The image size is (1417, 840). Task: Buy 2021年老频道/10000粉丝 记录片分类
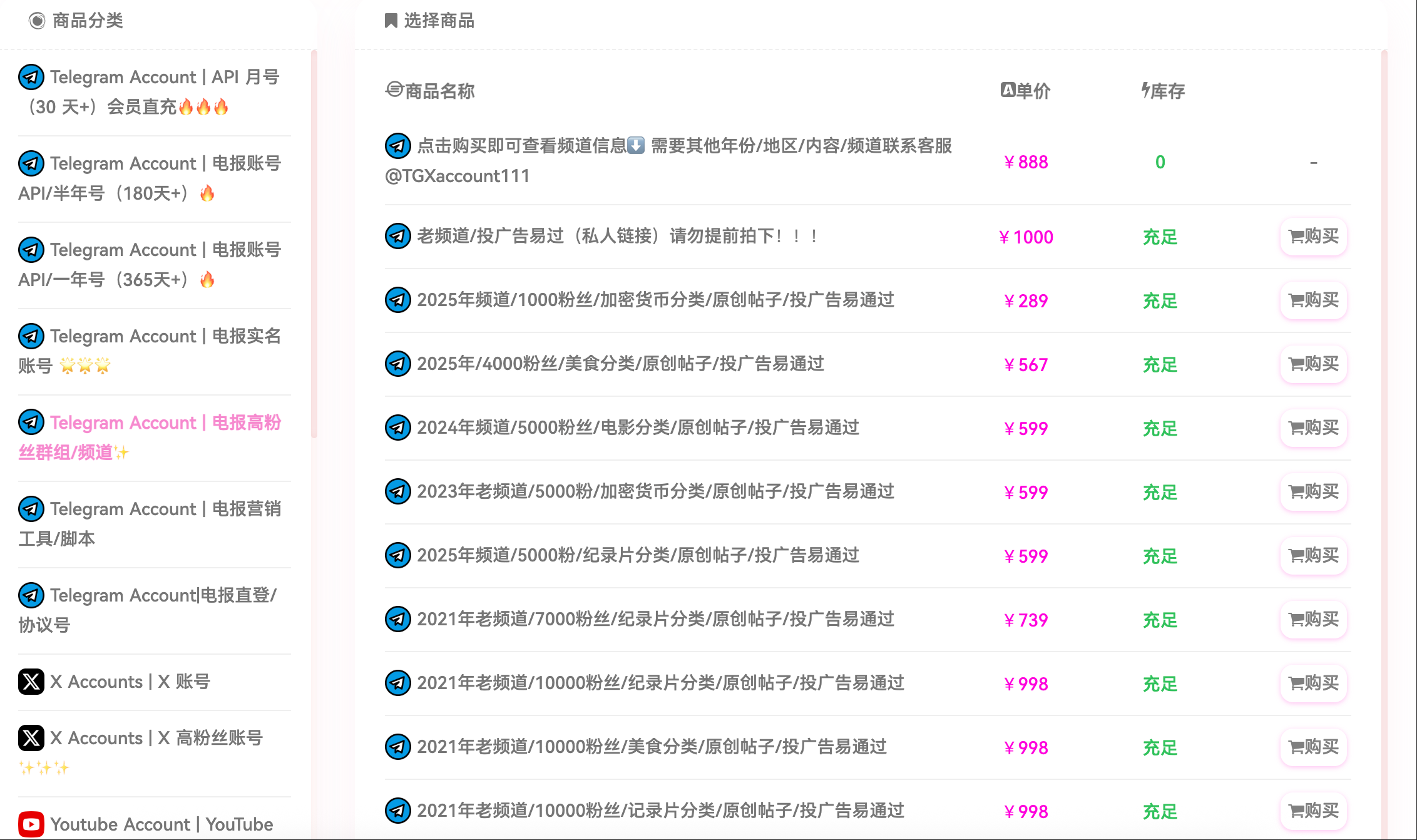[x=1313, y=811]
